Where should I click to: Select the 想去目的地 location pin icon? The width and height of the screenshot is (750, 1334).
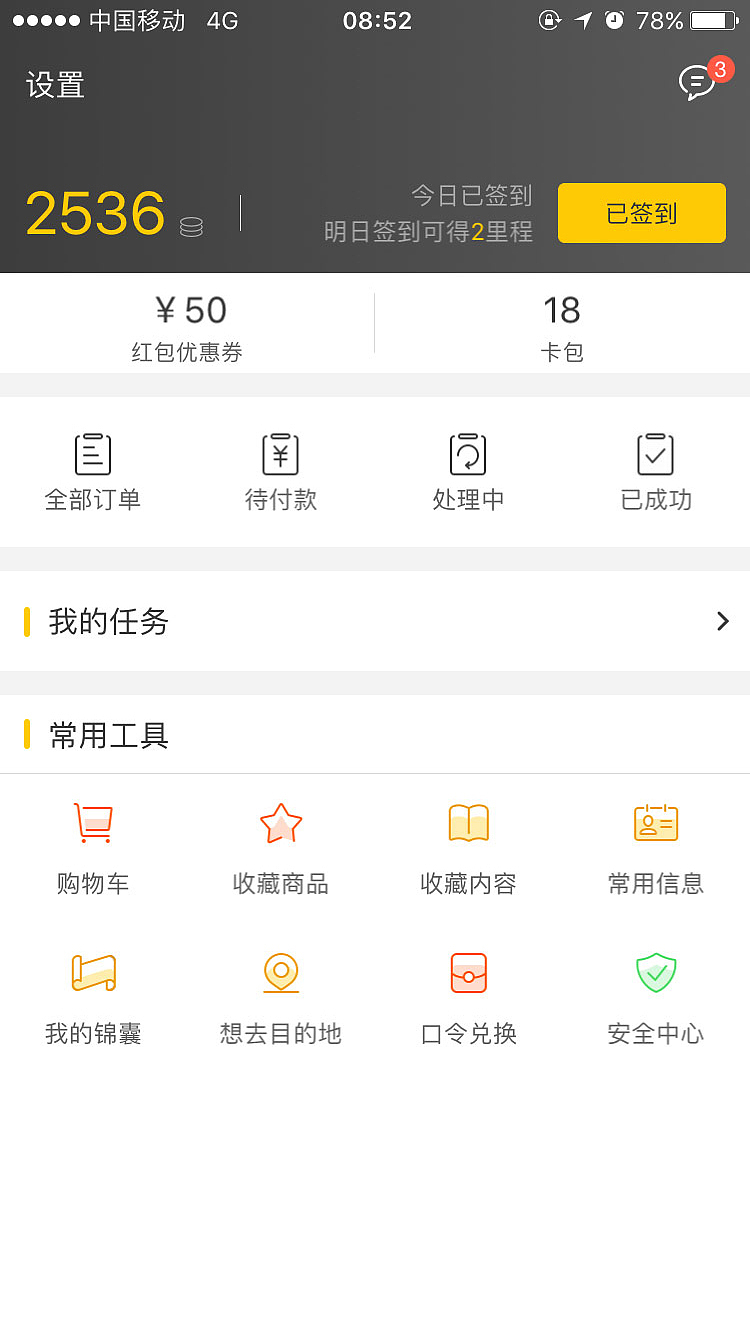[x=280, y=972]
